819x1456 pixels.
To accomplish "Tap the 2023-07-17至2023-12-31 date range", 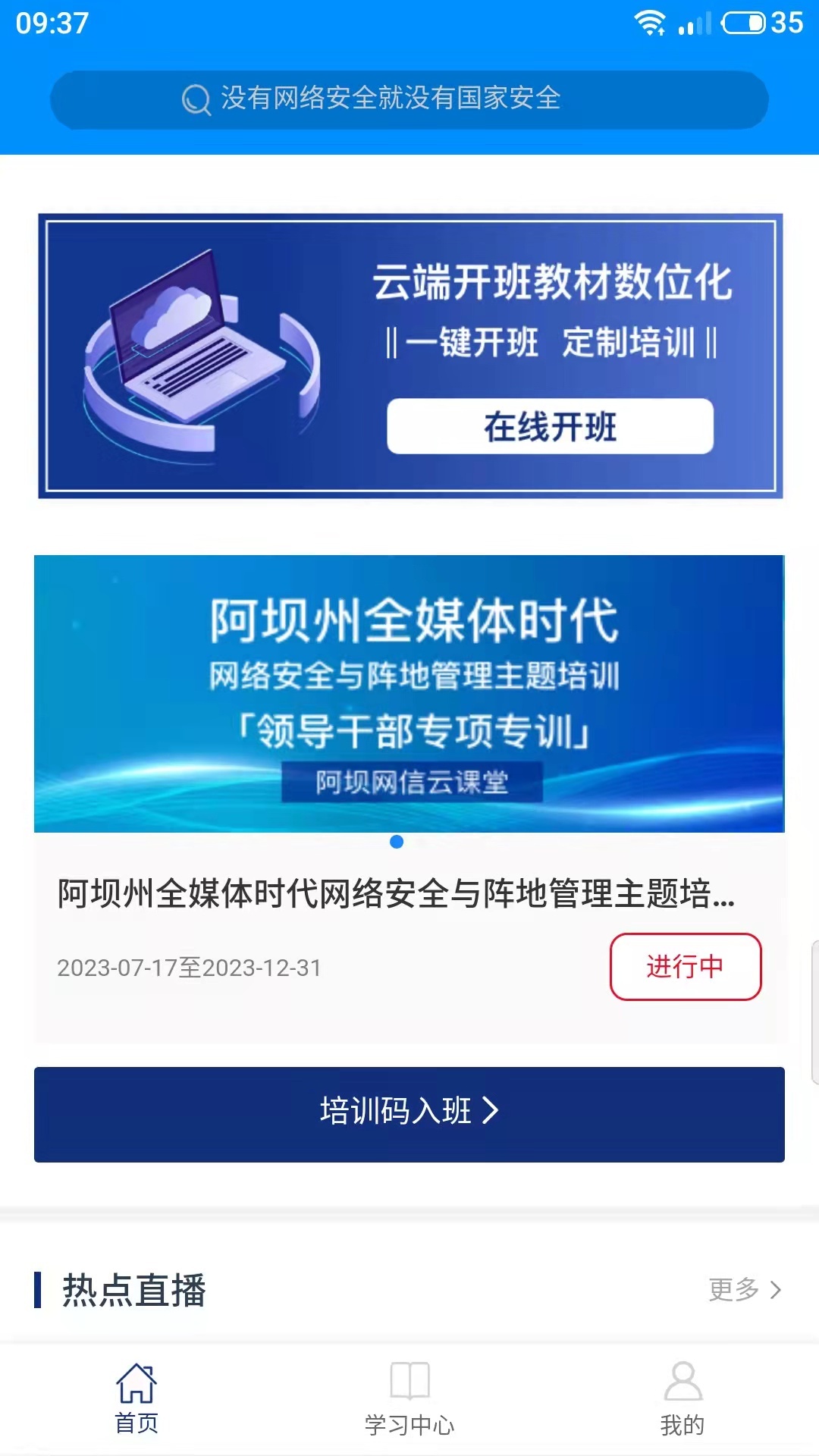I will pyautogui.click(x=188, y=966).
